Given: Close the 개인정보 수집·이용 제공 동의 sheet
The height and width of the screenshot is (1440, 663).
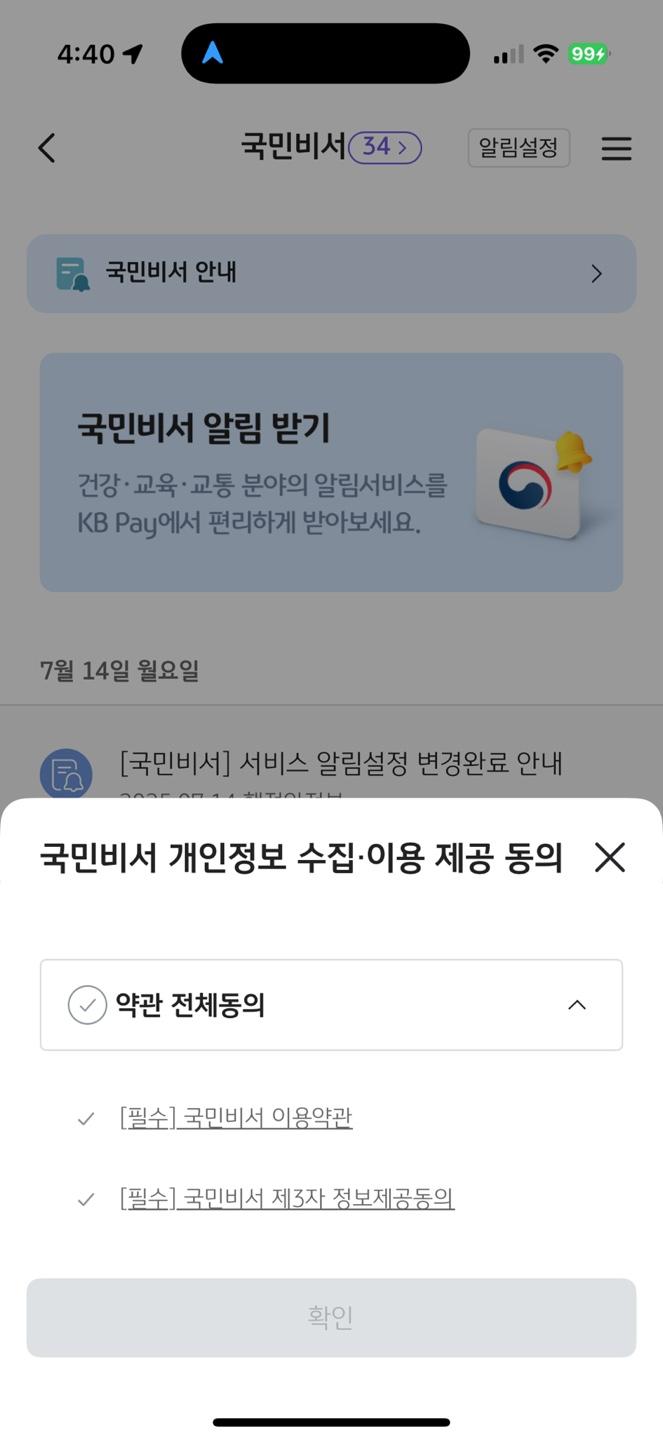Looking at the screenshot, I should click(x=609, y=858).
